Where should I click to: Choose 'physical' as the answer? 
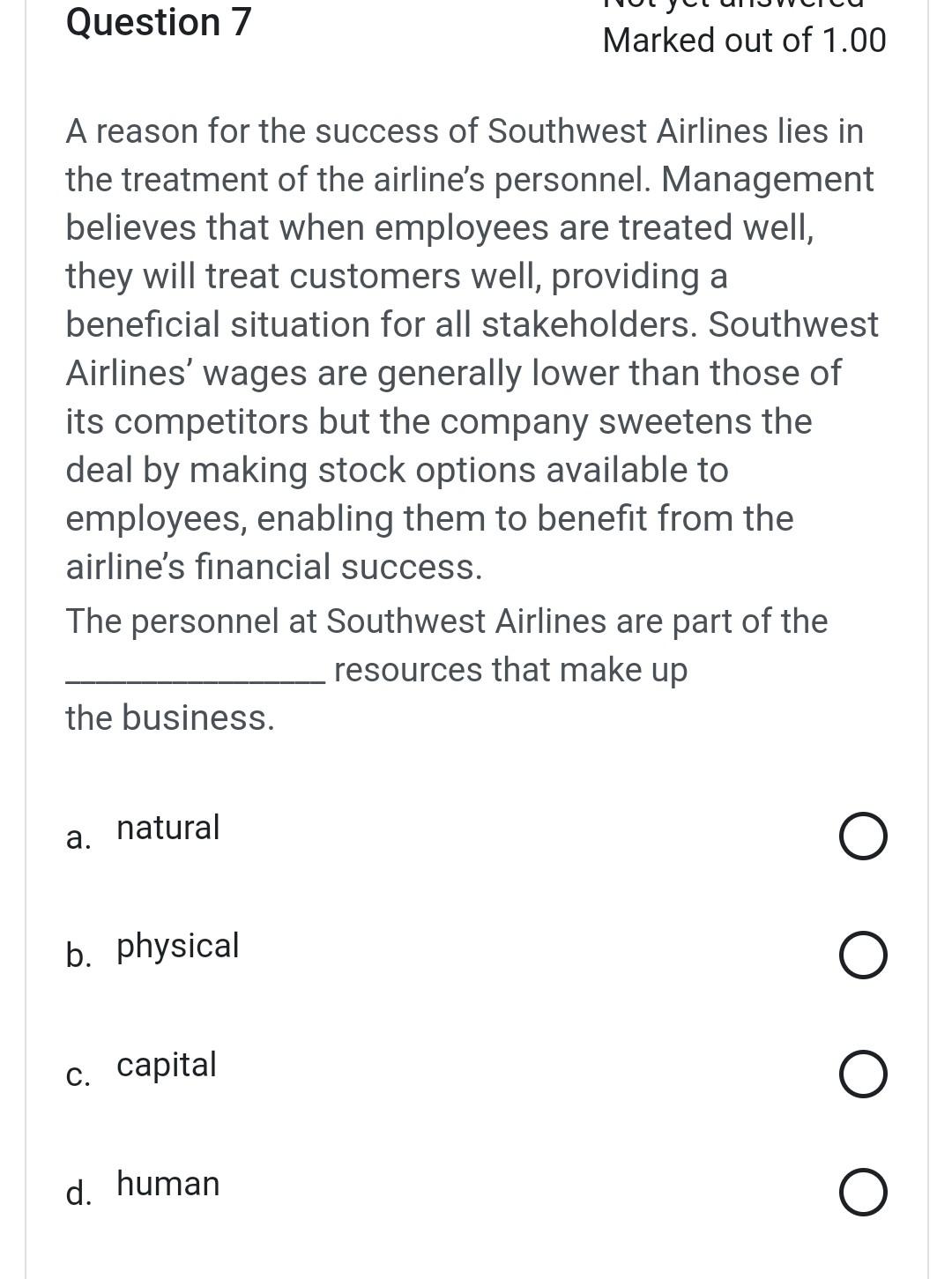coord(863,956)
